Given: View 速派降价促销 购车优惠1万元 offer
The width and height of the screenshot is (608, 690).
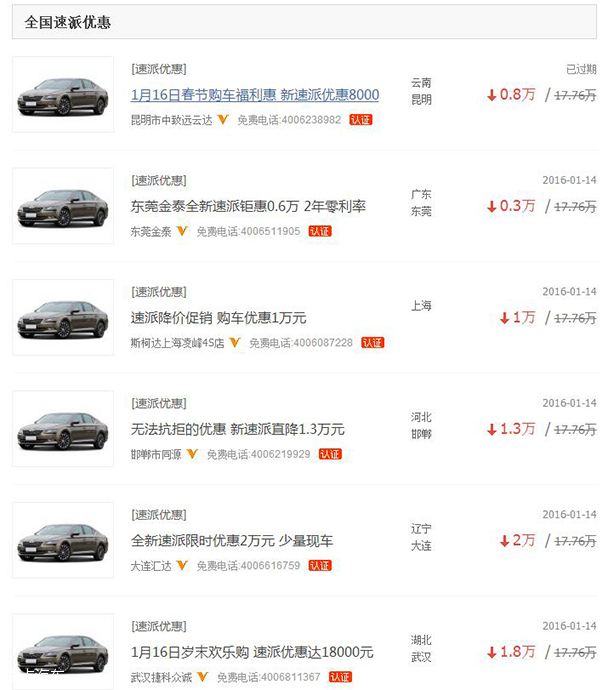Looking at the screenshot, I should pos(218,318).
